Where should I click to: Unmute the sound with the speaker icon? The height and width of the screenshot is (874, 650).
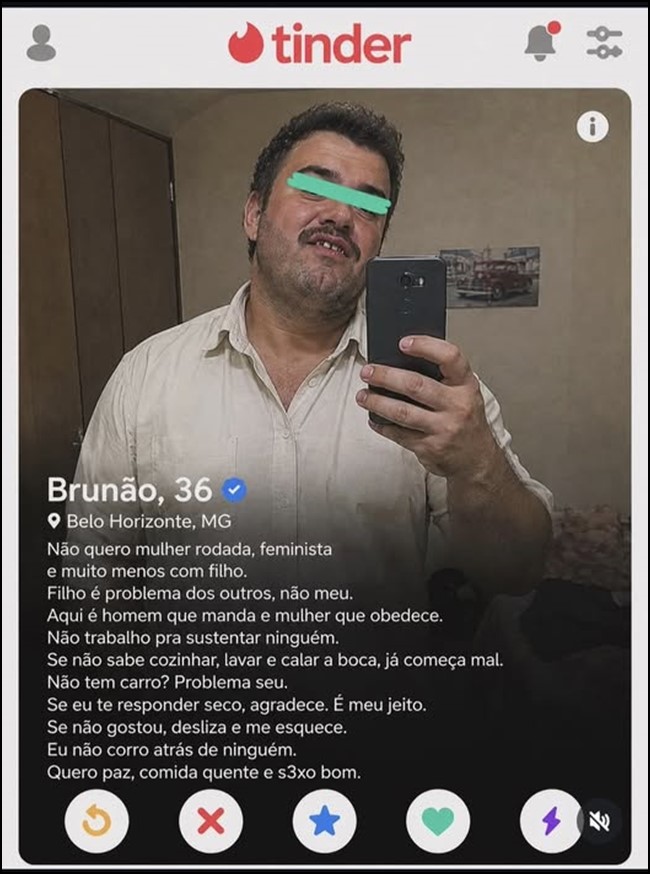(x=600, y=820)
